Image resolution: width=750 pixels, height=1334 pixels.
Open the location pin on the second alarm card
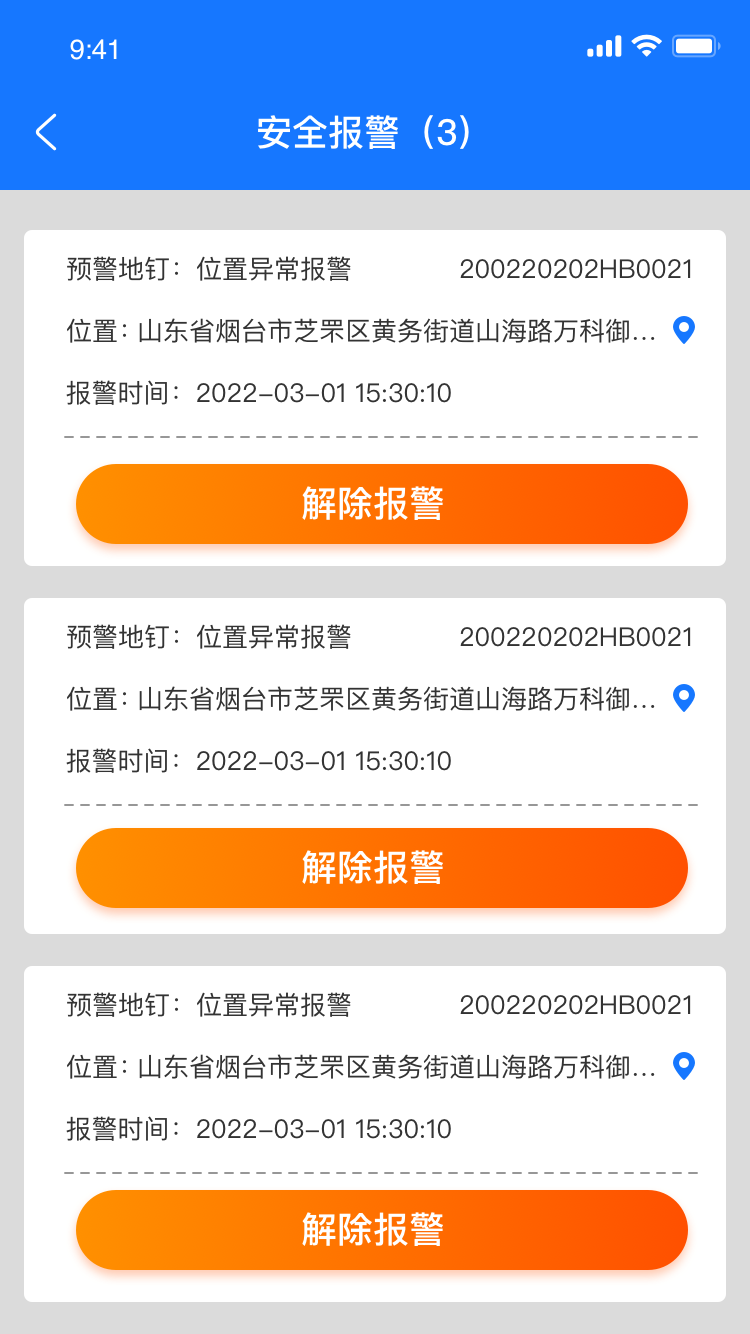(x=684, y=698)
